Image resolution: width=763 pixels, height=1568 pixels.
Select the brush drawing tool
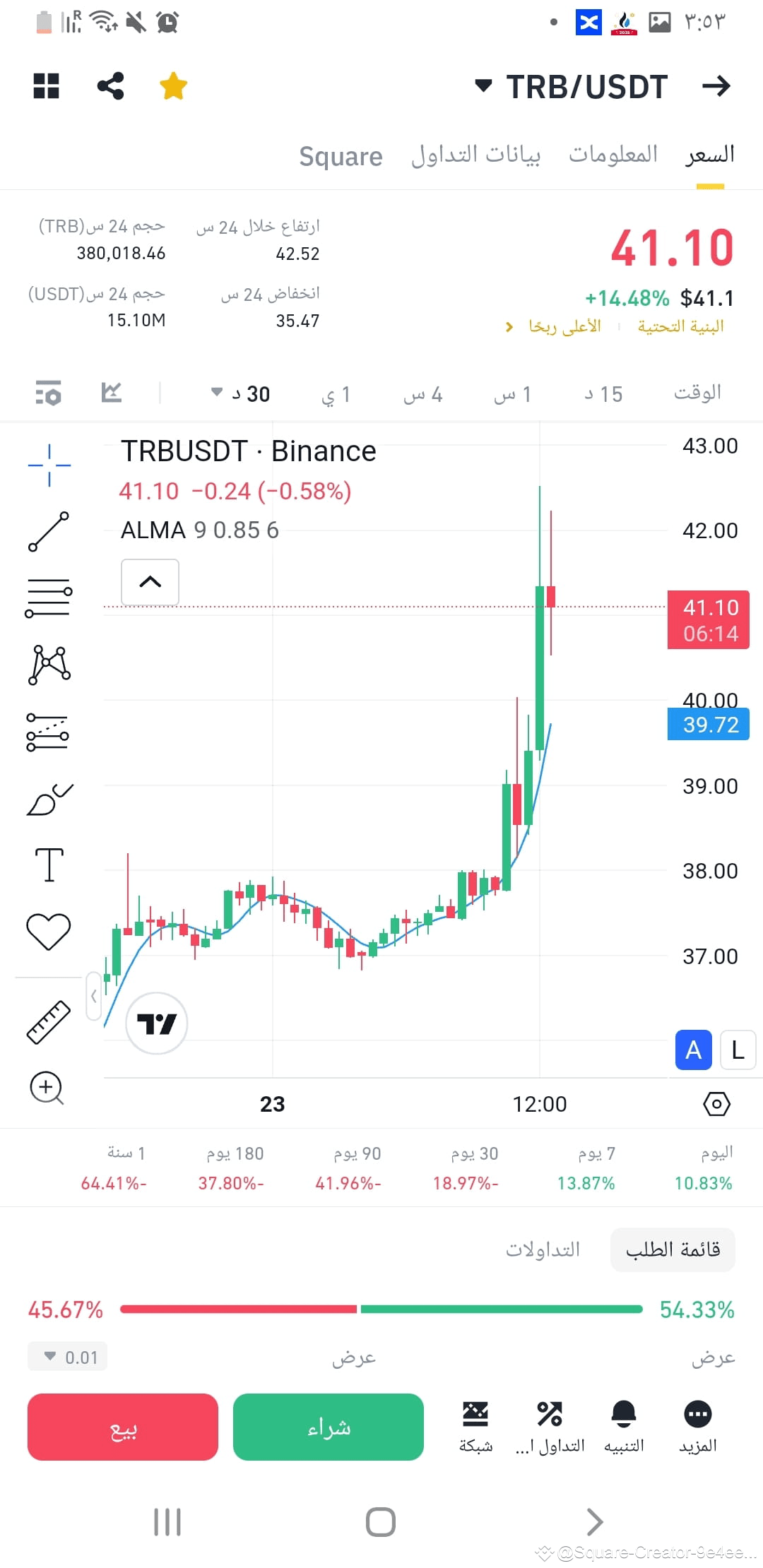[48, 798]
